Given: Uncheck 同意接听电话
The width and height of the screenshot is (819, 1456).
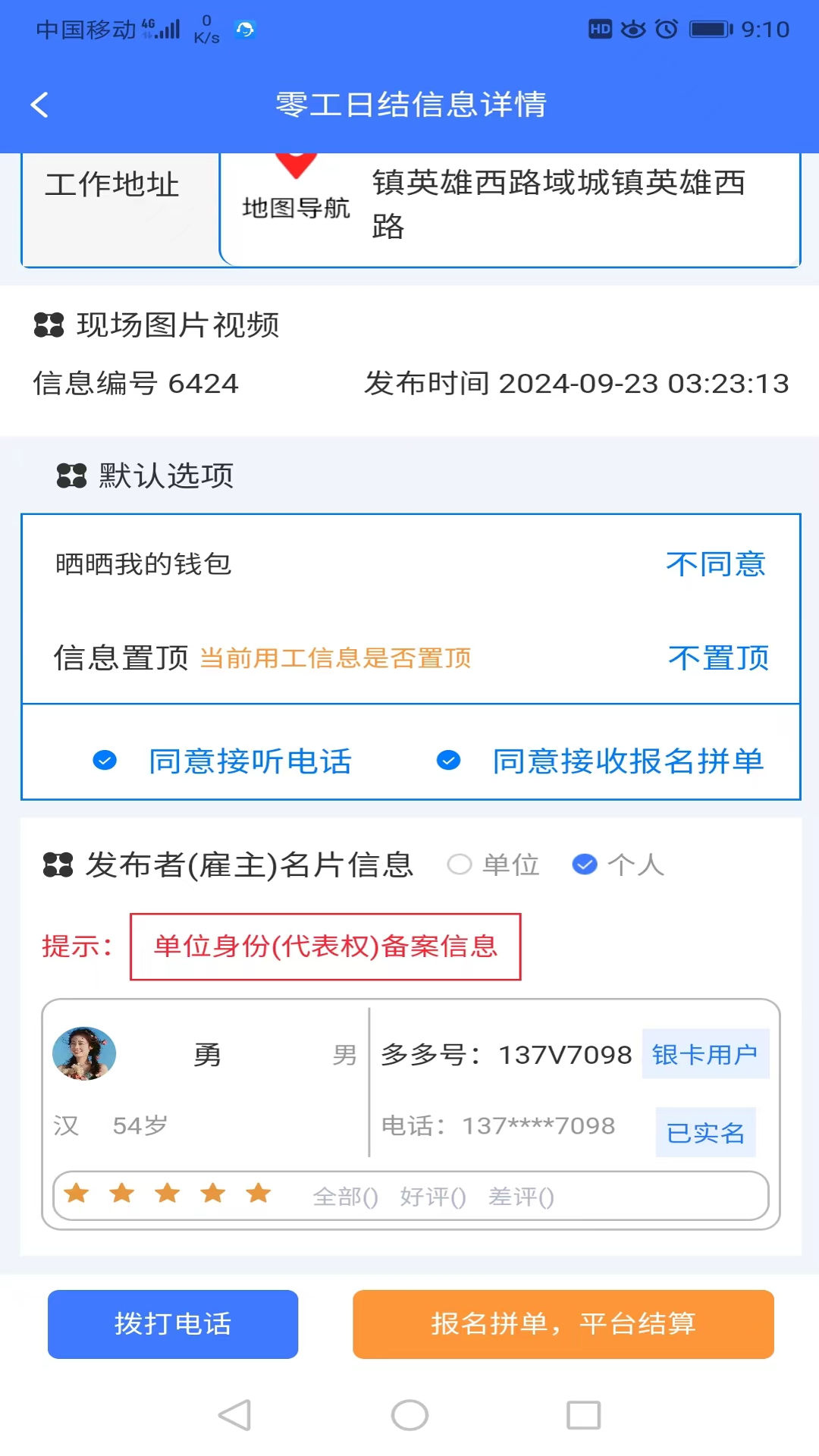Looking at the screenshot, I should tap(104, 761).
